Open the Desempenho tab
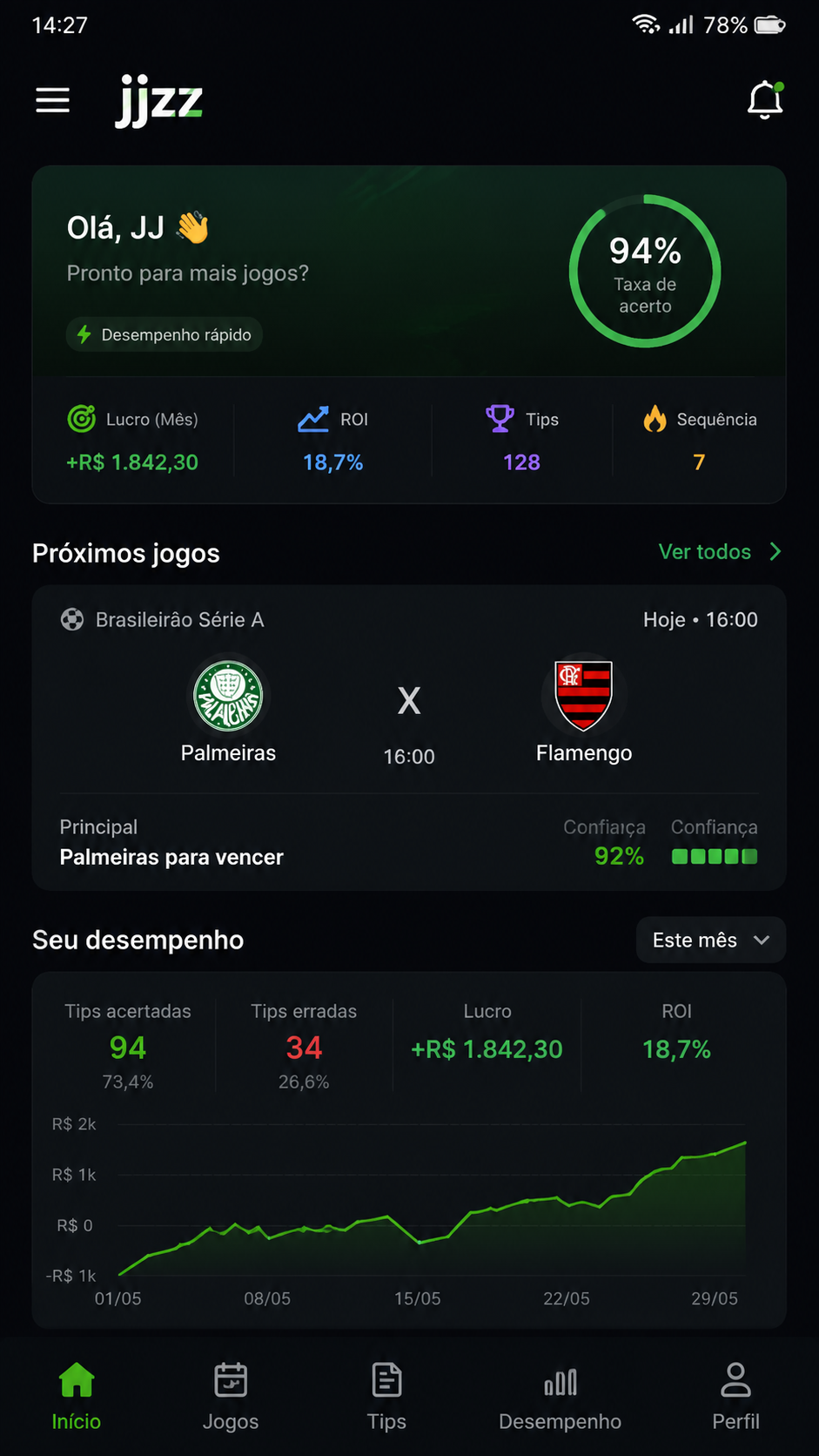 click(560, 1397)
